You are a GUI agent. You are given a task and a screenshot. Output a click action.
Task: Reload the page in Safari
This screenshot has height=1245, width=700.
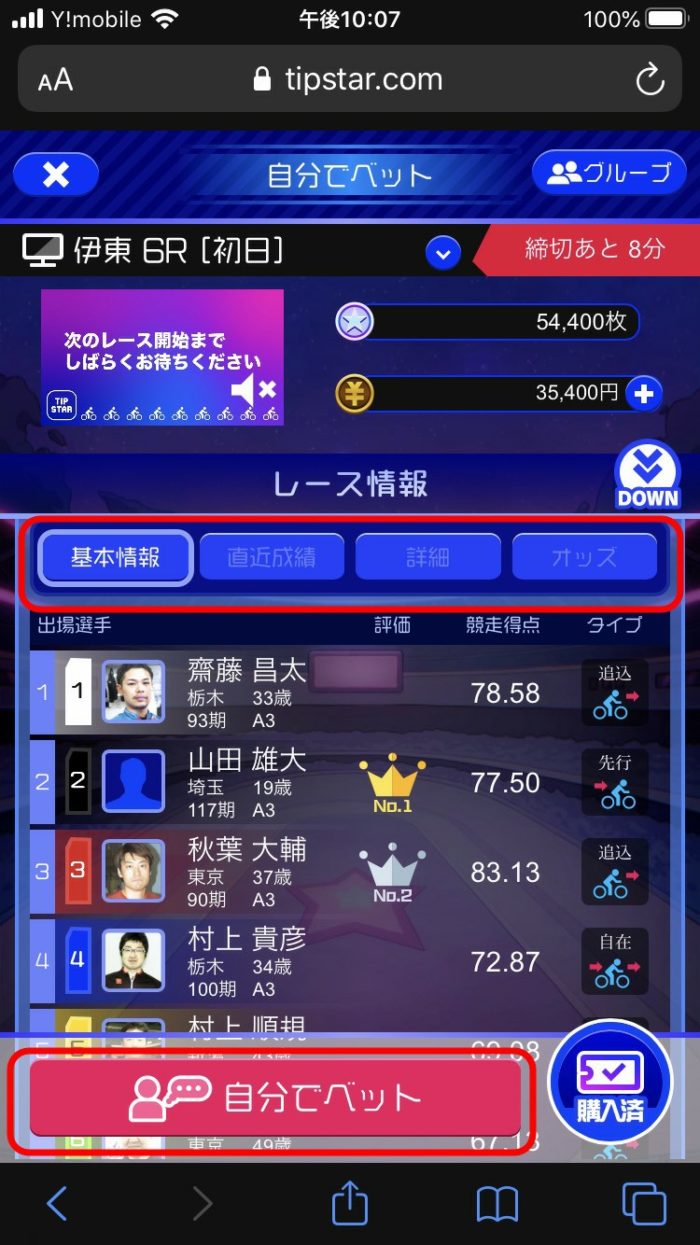coord(650,80)
